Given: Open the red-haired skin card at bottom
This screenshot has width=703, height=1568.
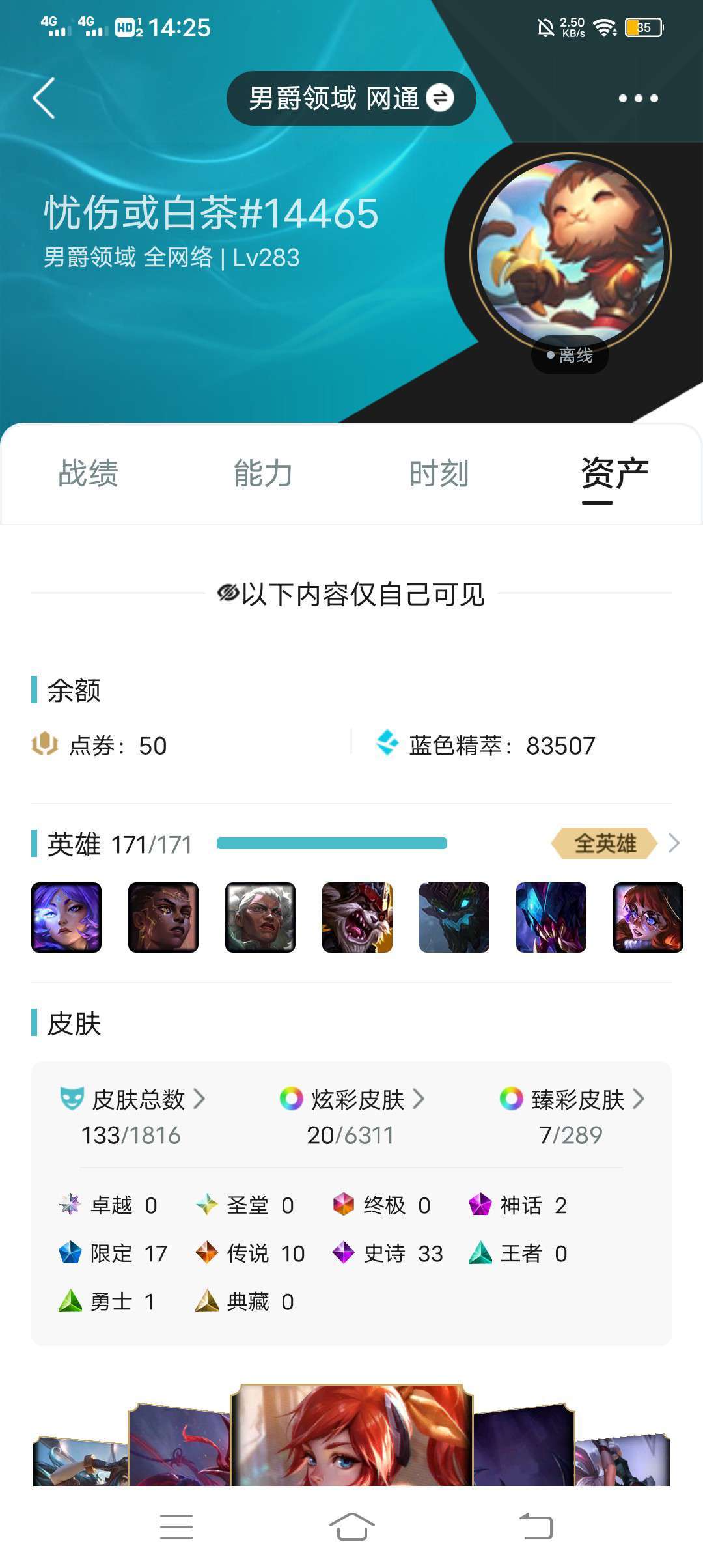Looking at the screenshot, I should click(351, 1435).
